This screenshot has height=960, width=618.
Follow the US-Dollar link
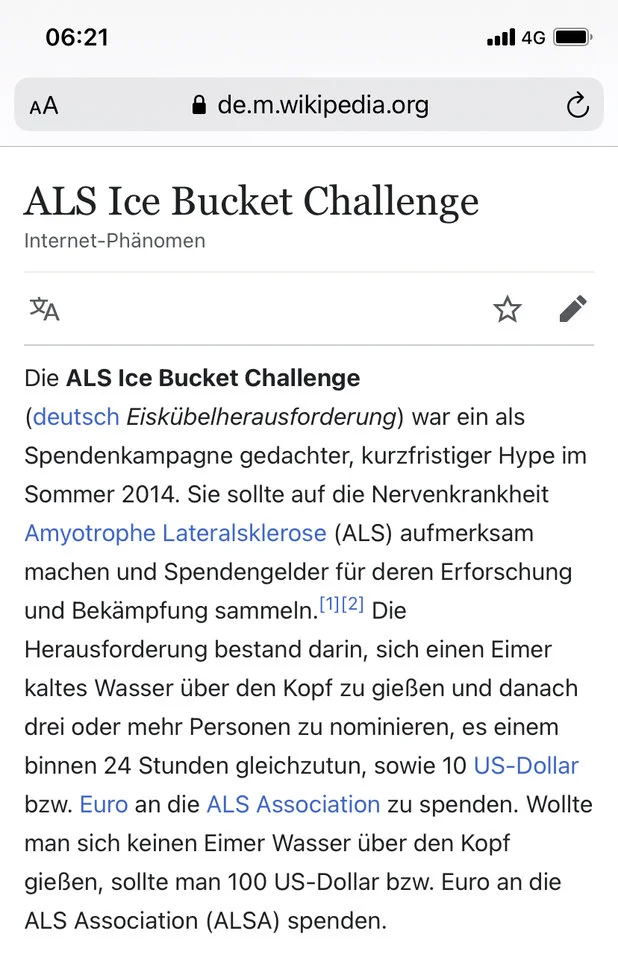(526, 766)
